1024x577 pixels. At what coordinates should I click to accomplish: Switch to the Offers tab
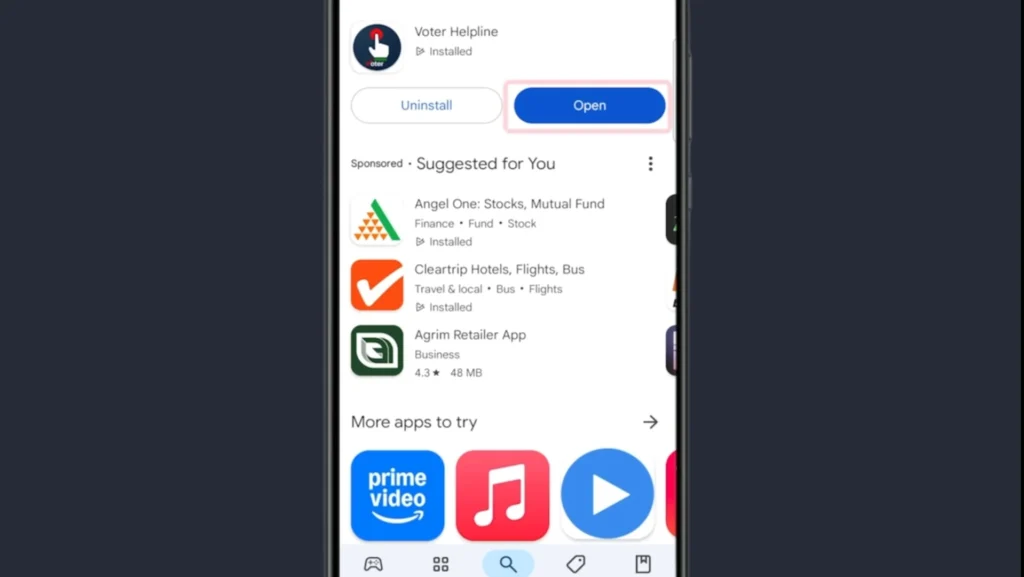(575, 564)
